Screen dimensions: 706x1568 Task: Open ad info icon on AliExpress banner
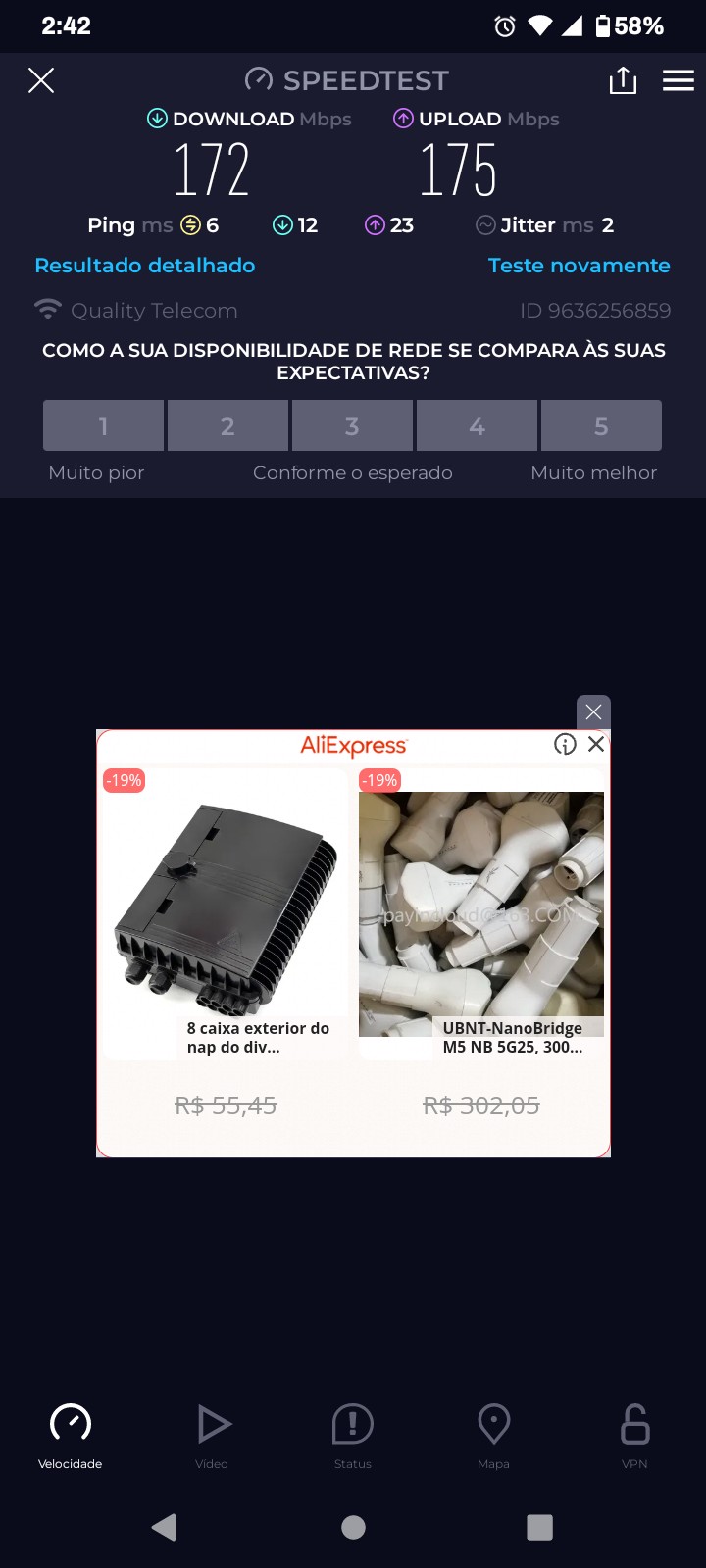click(565, 744)
